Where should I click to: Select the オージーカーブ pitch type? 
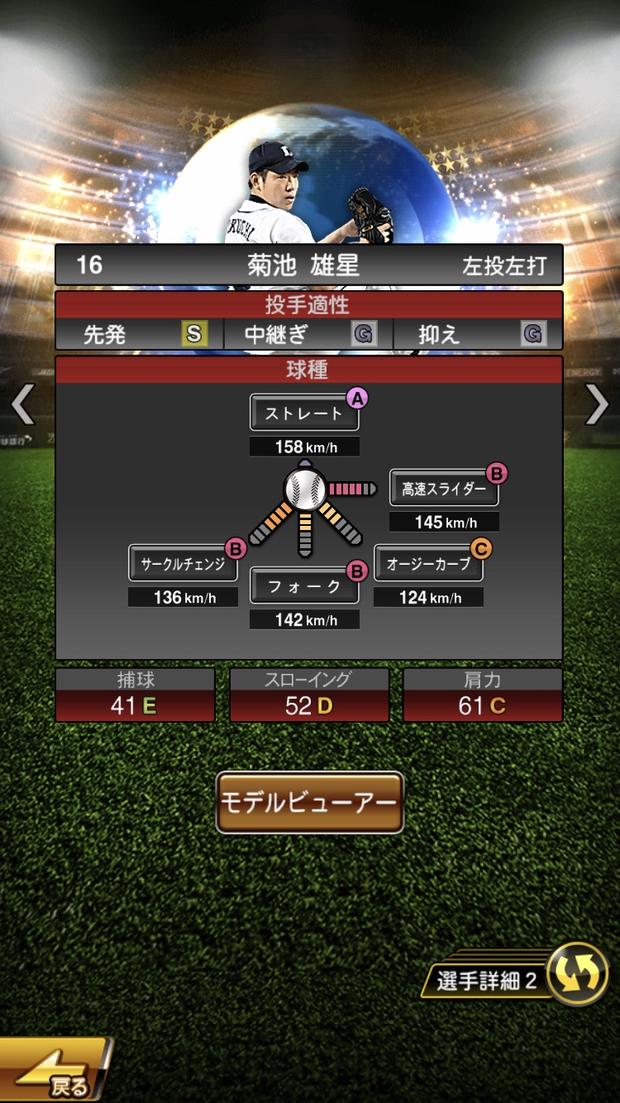[428, 563]
